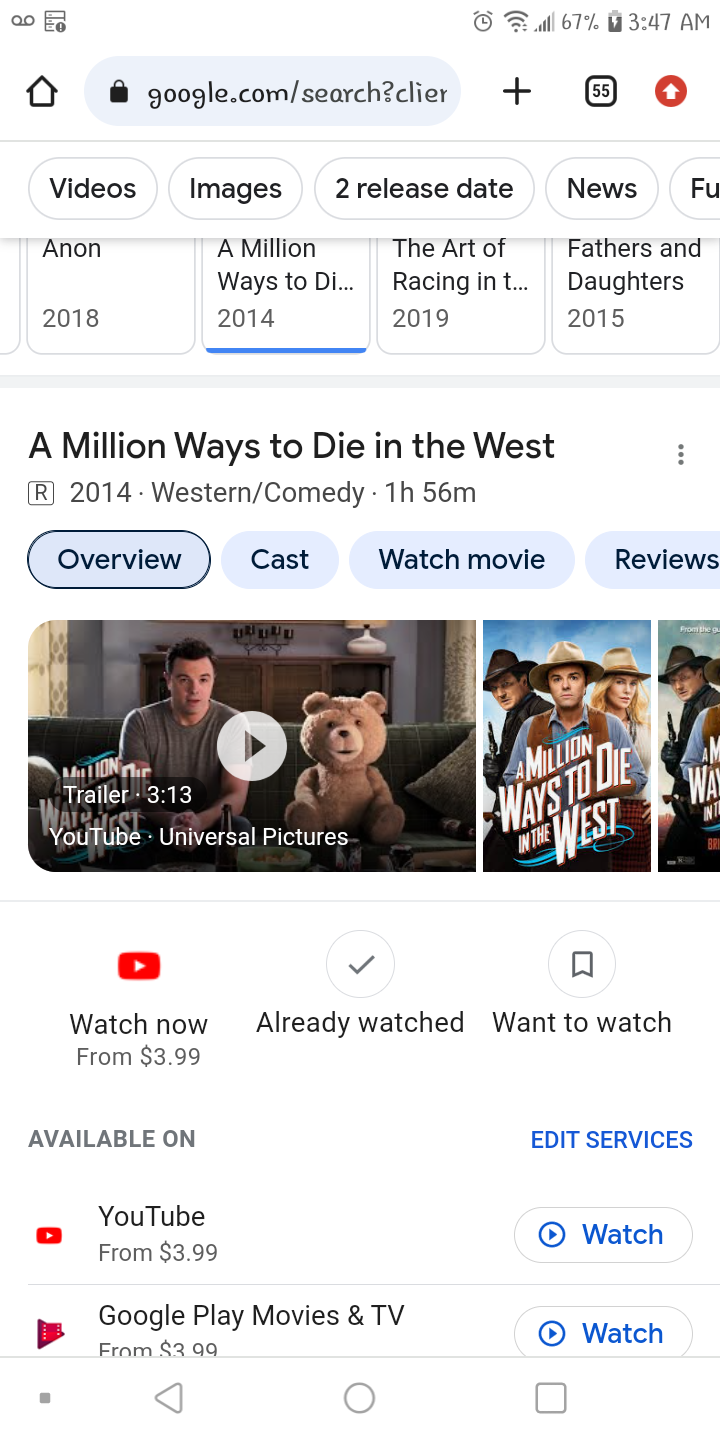Open the tab switcher showing 55 tabs
The height and width of the screenshot is (1440, 720).
coord(600,92)
